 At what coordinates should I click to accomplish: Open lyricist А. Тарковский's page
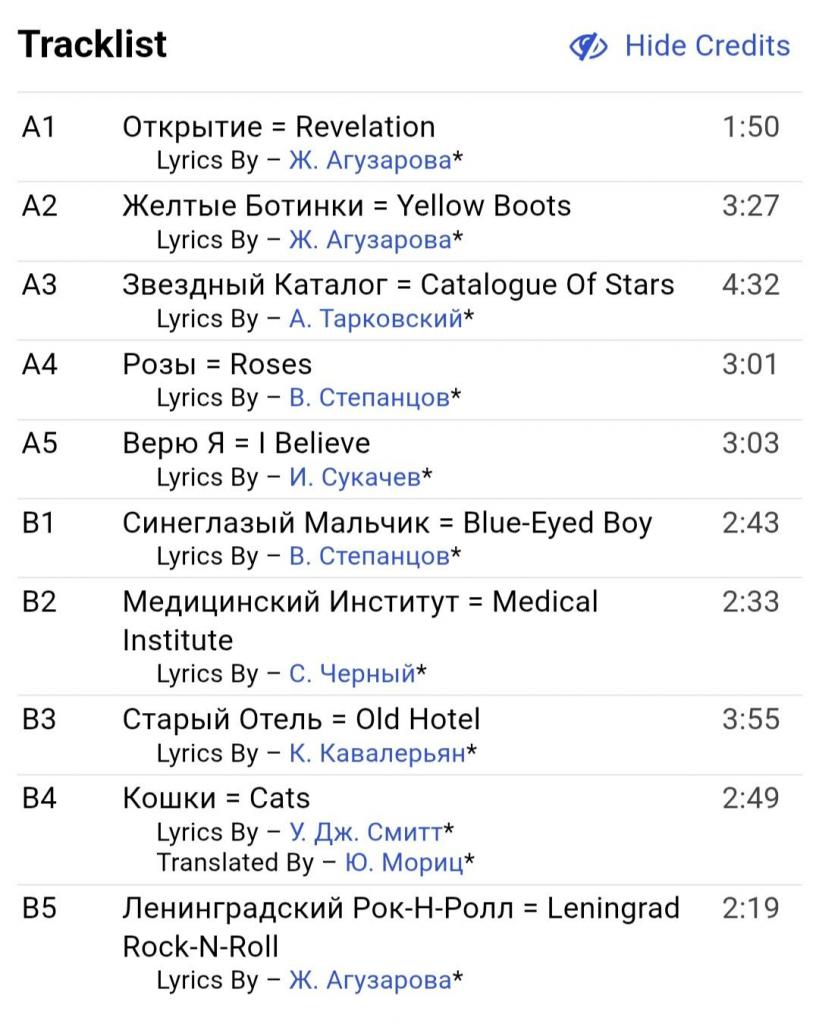[376, 319]
